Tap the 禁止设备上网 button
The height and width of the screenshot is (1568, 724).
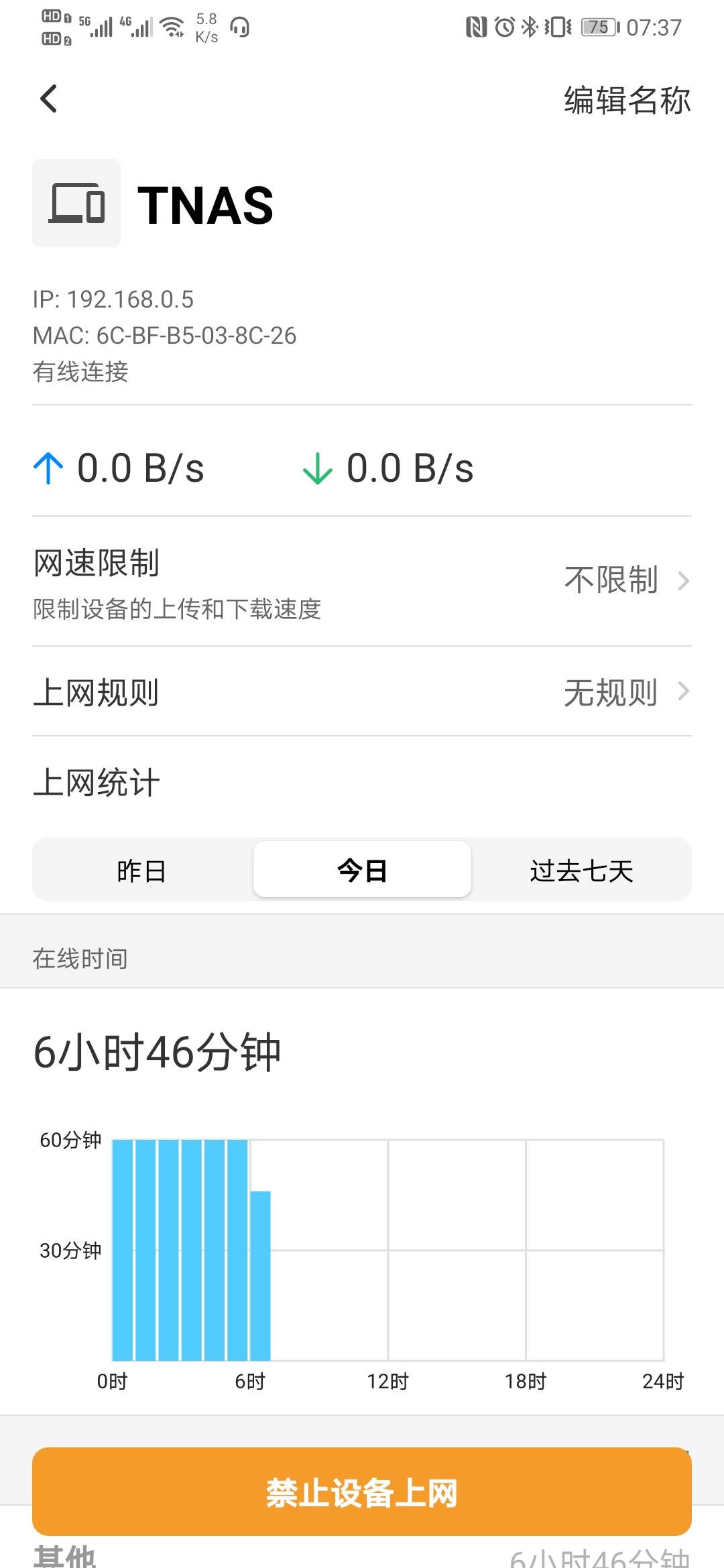(x=362, y=1492)
